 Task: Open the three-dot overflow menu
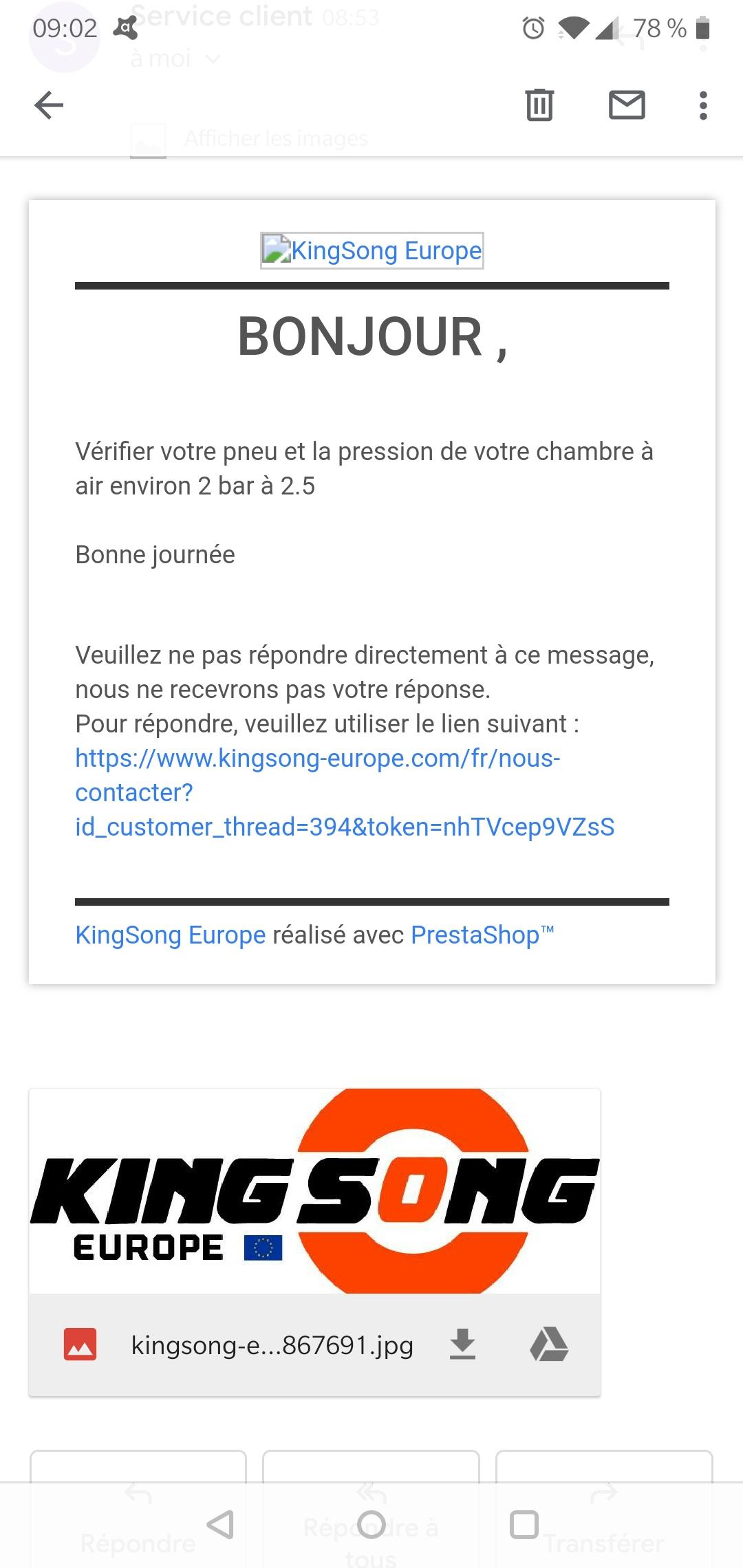pyautogui.click(x=702, y=105)
